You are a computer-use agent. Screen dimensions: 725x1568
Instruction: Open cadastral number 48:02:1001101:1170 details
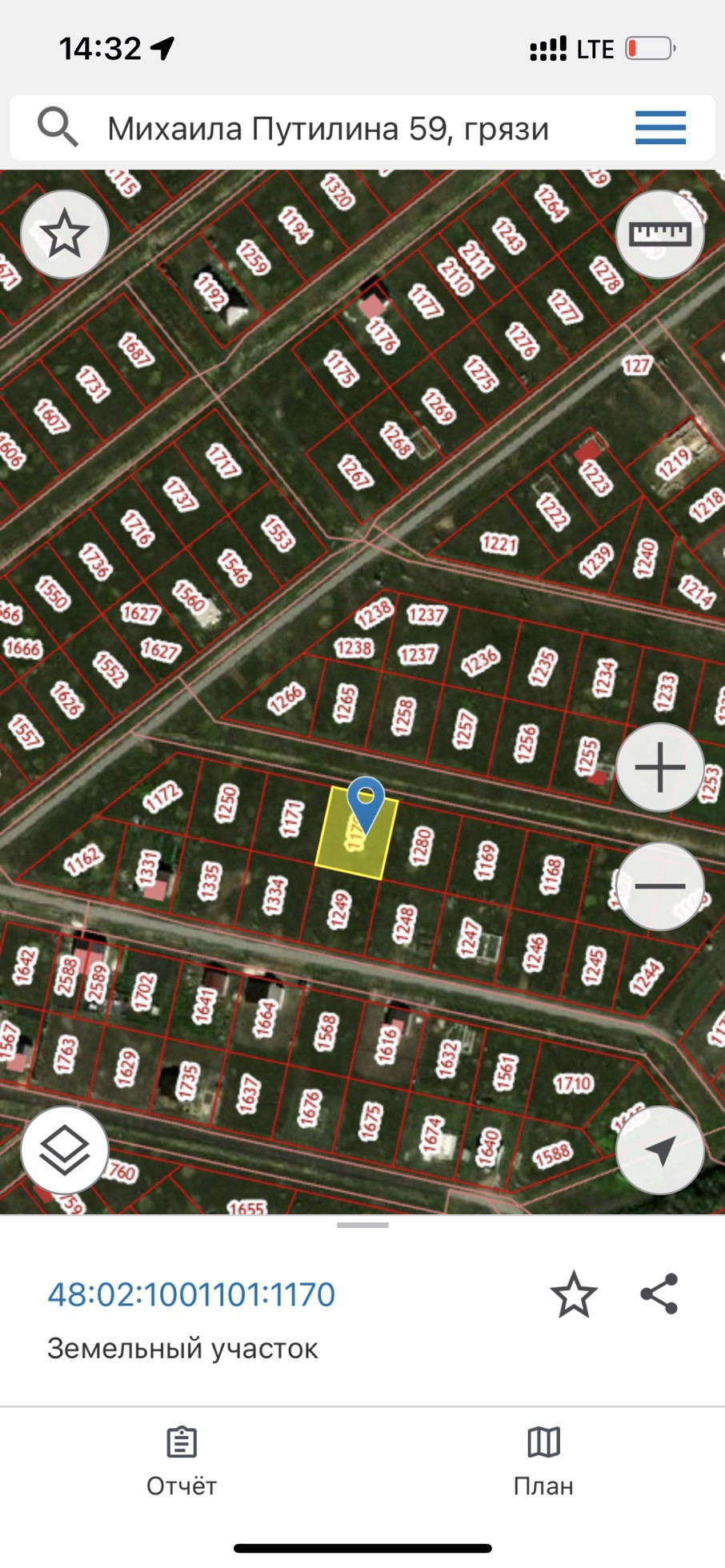point(191,1294)
